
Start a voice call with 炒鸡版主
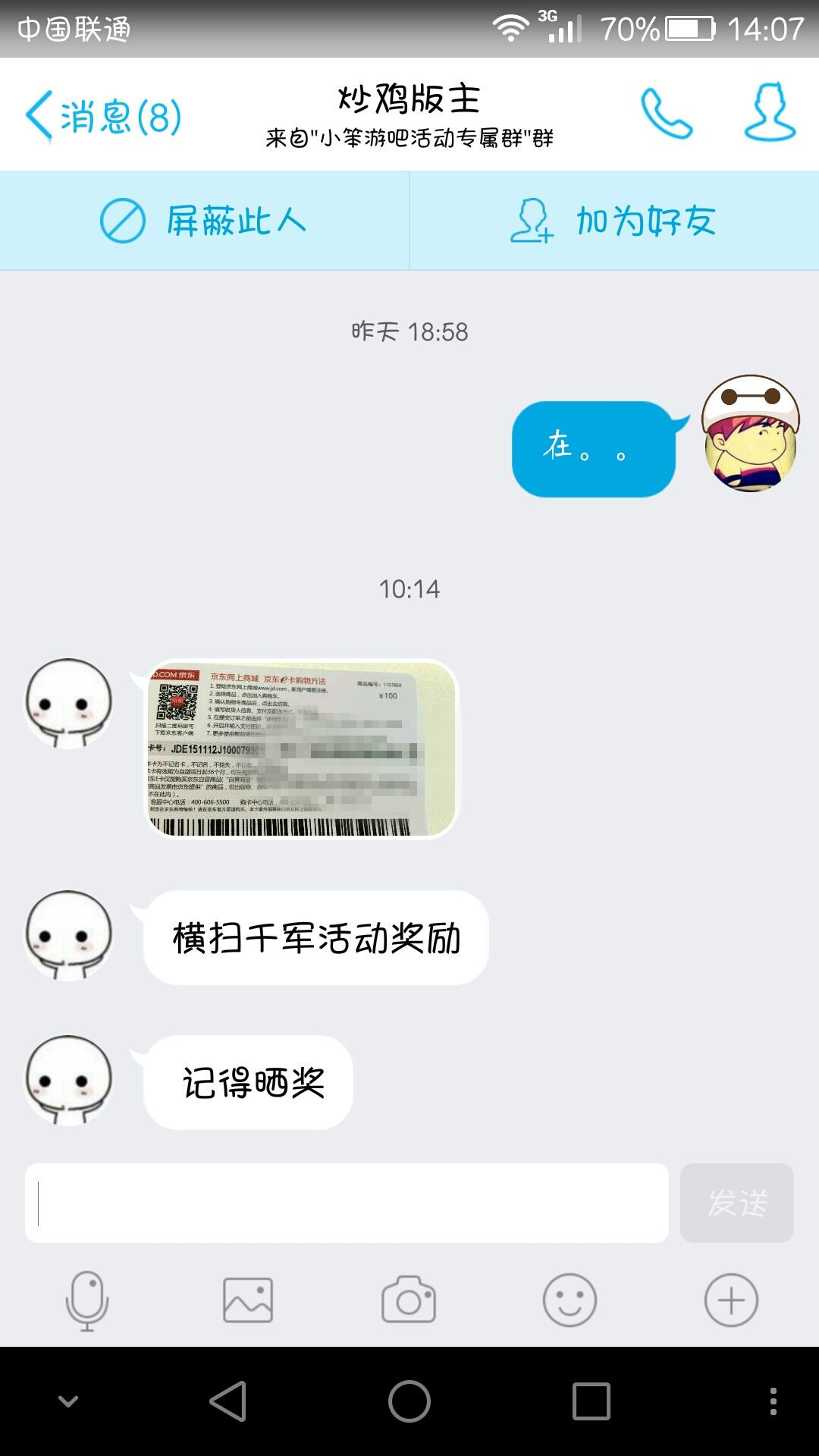pyautogui.click(x=666, y=115)
